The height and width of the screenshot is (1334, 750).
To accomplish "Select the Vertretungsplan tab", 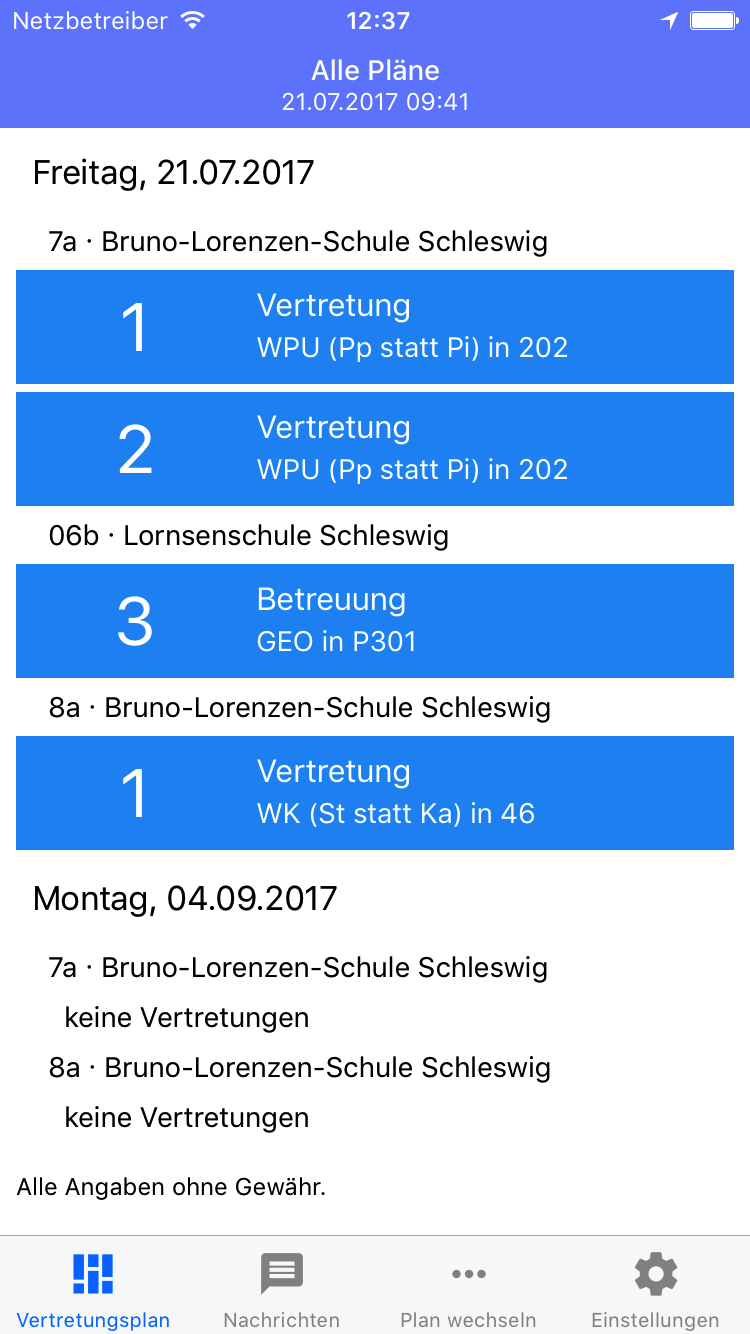I will point(93,1288).
